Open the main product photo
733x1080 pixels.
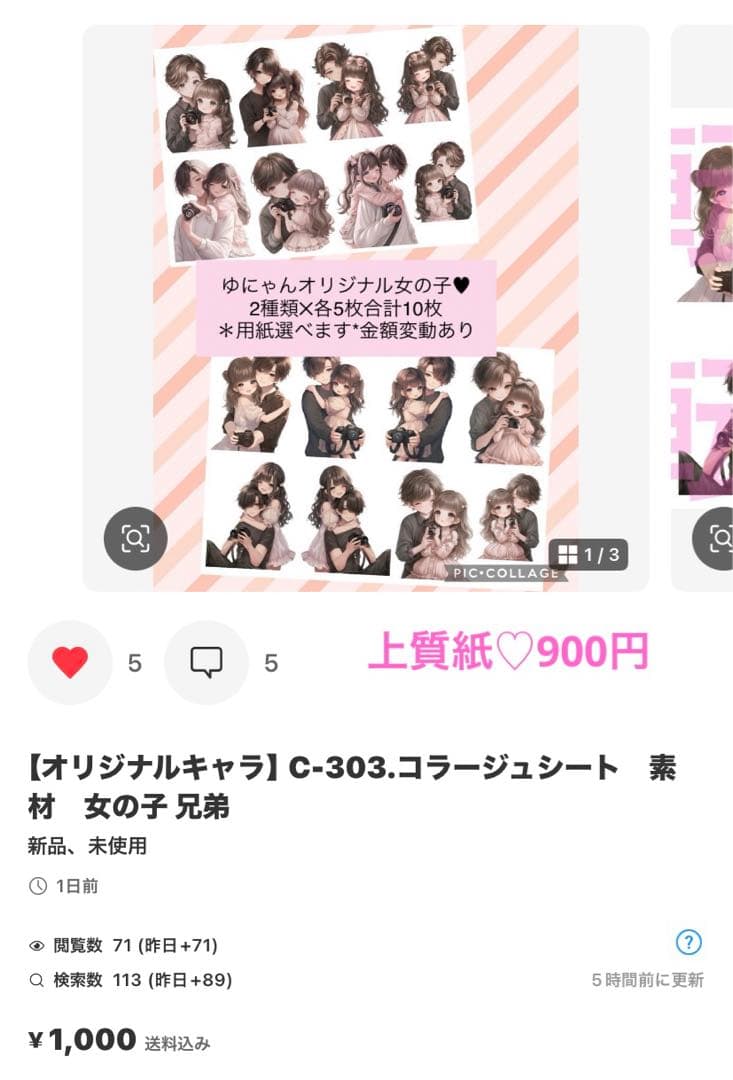pyautogui.click(x=365, y=300)
